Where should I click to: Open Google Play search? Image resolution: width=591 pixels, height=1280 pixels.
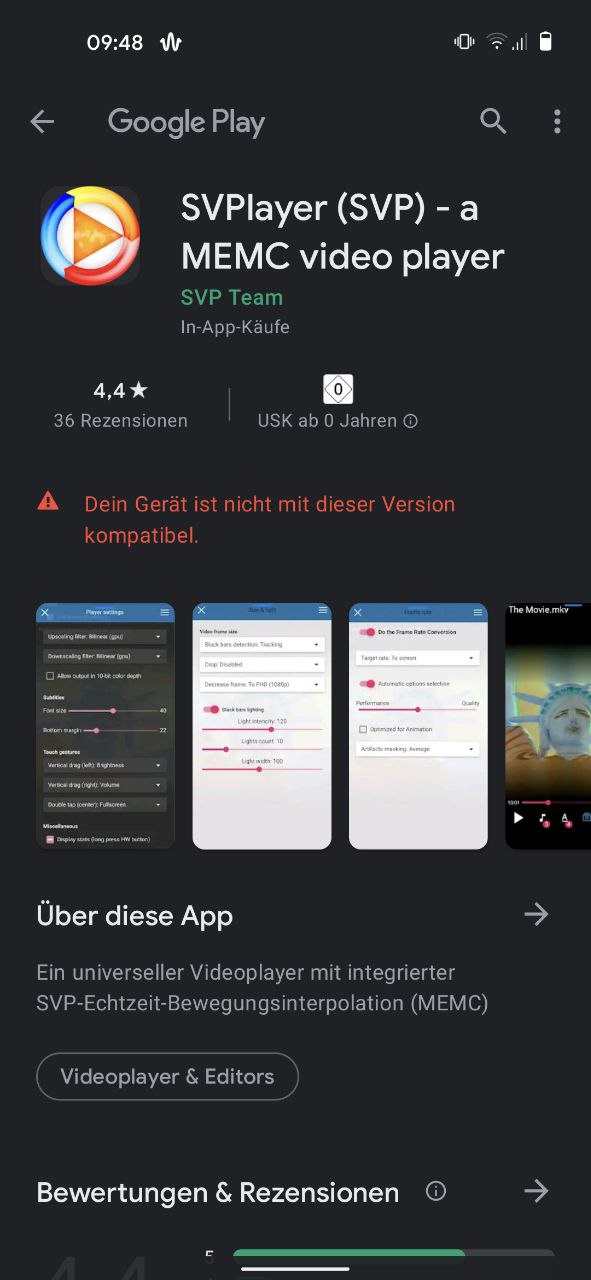pos(493,122)
